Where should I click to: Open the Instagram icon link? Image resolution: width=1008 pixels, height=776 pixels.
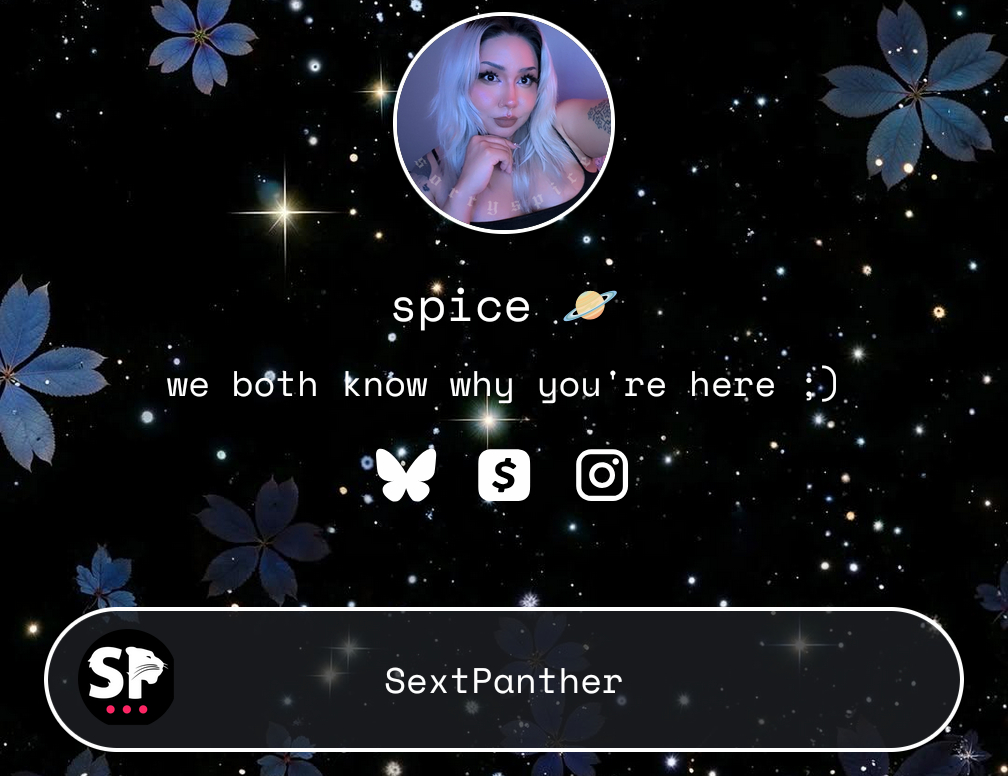[x=602, y=475]
